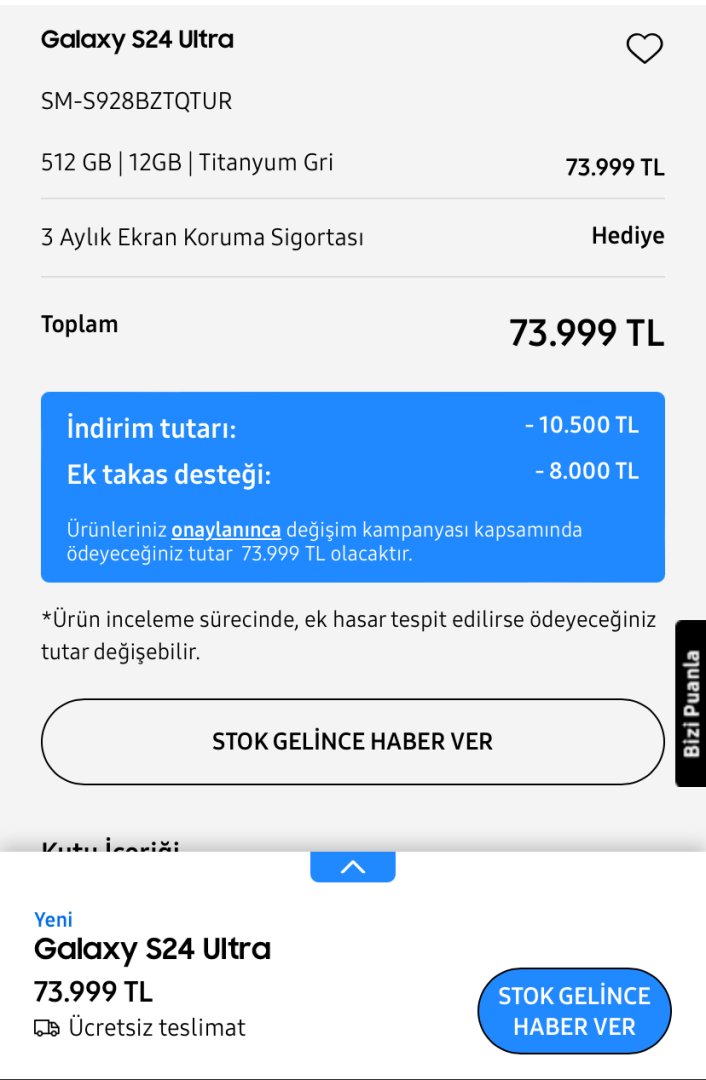Tap the outlined STOK GELİNCE HABER VER button
This screenshot has width=706, height=1080.
click(352, 742)
